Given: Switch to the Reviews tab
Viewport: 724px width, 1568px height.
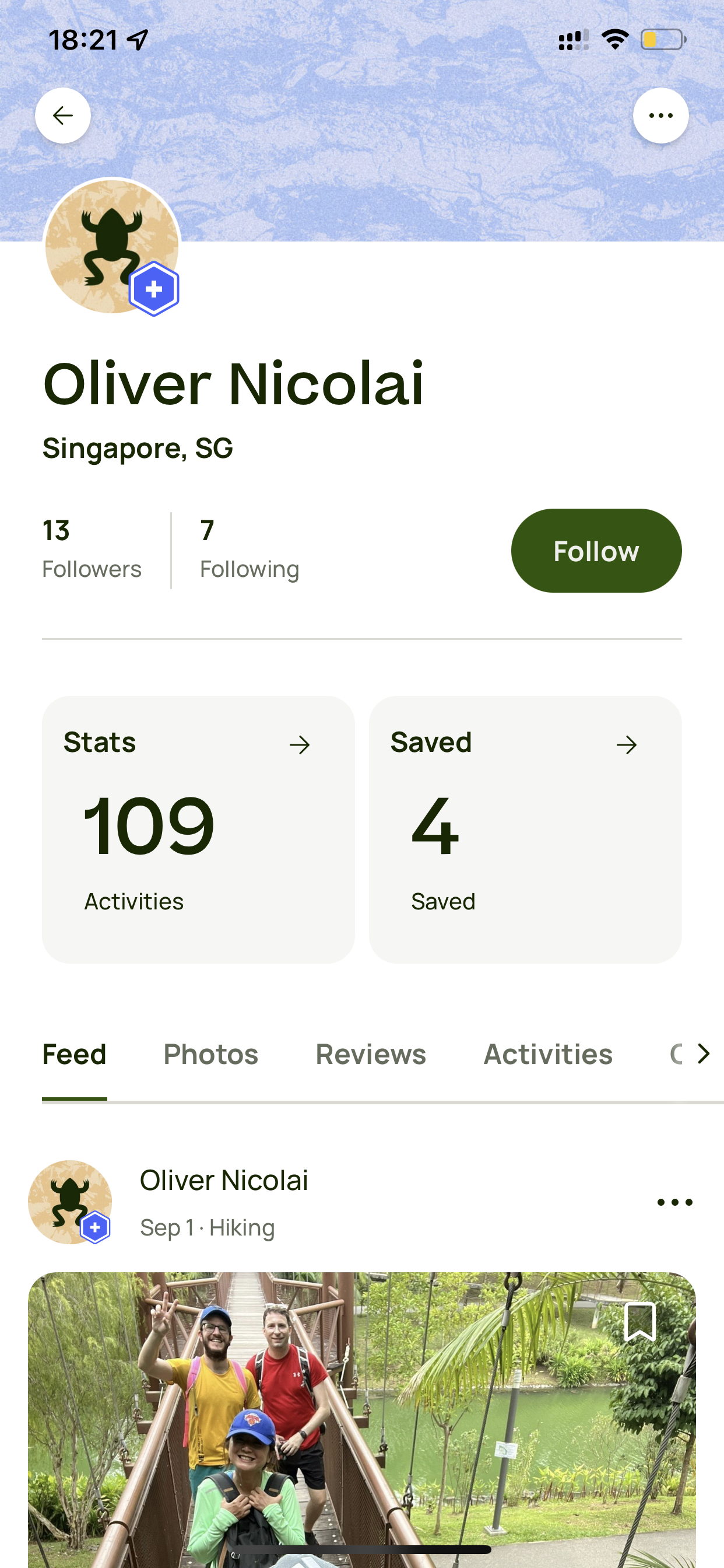Looking at the screenshot, I should pos(371,1054).
